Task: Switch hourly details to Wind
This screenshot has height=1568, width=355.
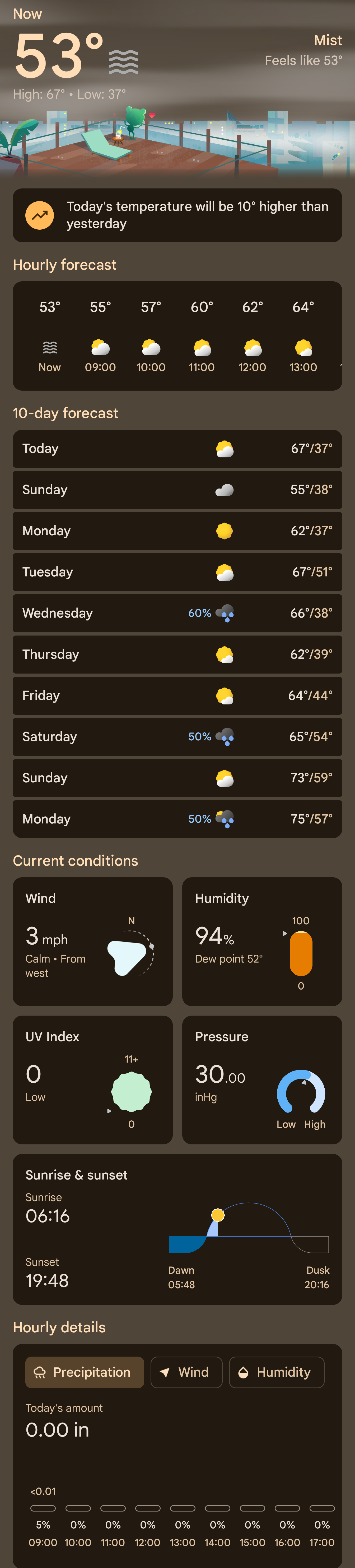Action: [186, 1371]
